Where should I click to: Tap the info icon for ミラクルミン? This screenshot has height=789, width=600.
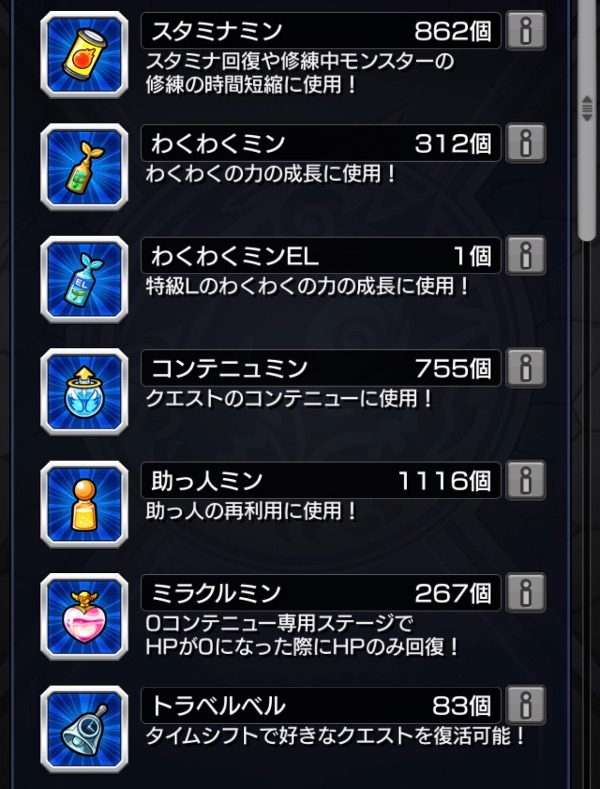click(525, 593)
